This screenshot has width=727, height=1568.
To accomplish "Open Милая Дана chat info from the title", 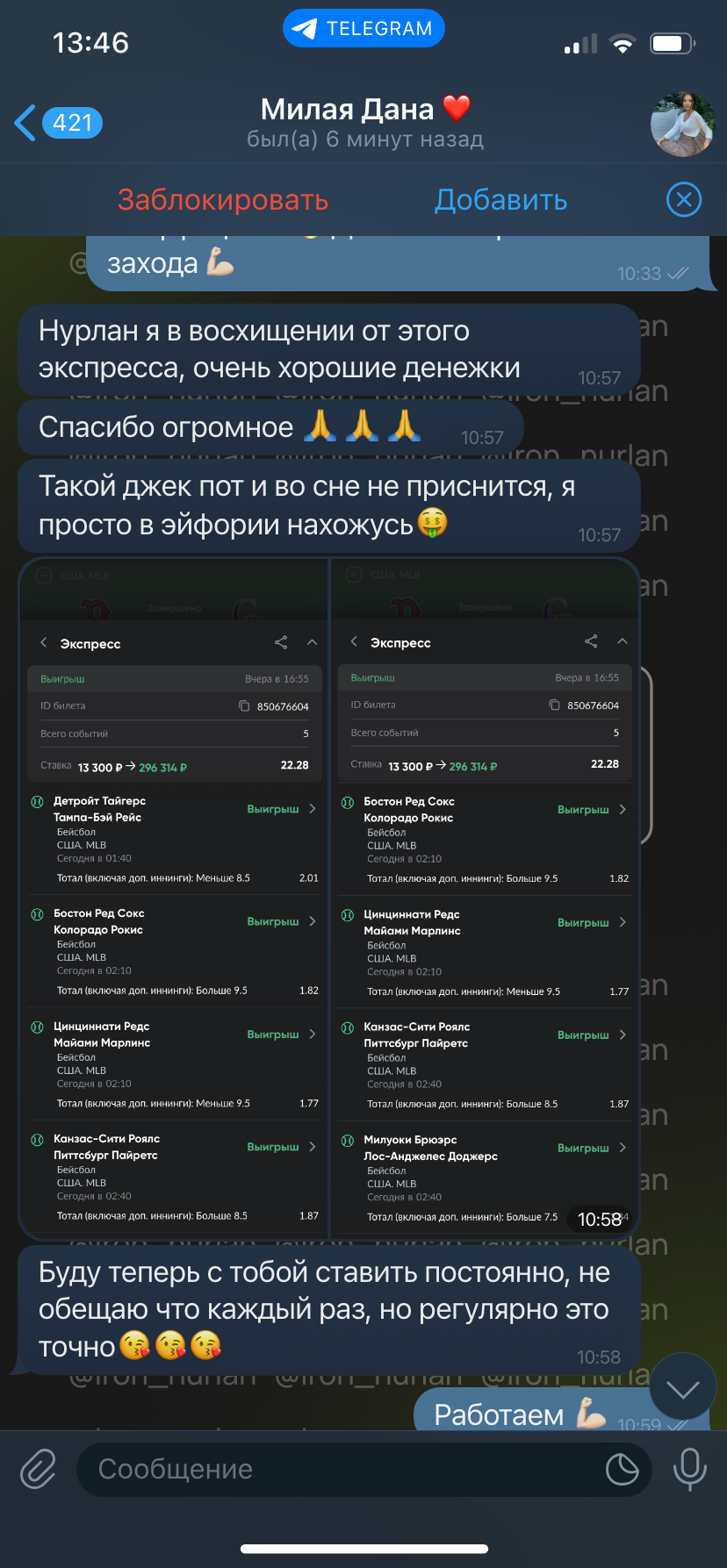I will tap(364, 122).
